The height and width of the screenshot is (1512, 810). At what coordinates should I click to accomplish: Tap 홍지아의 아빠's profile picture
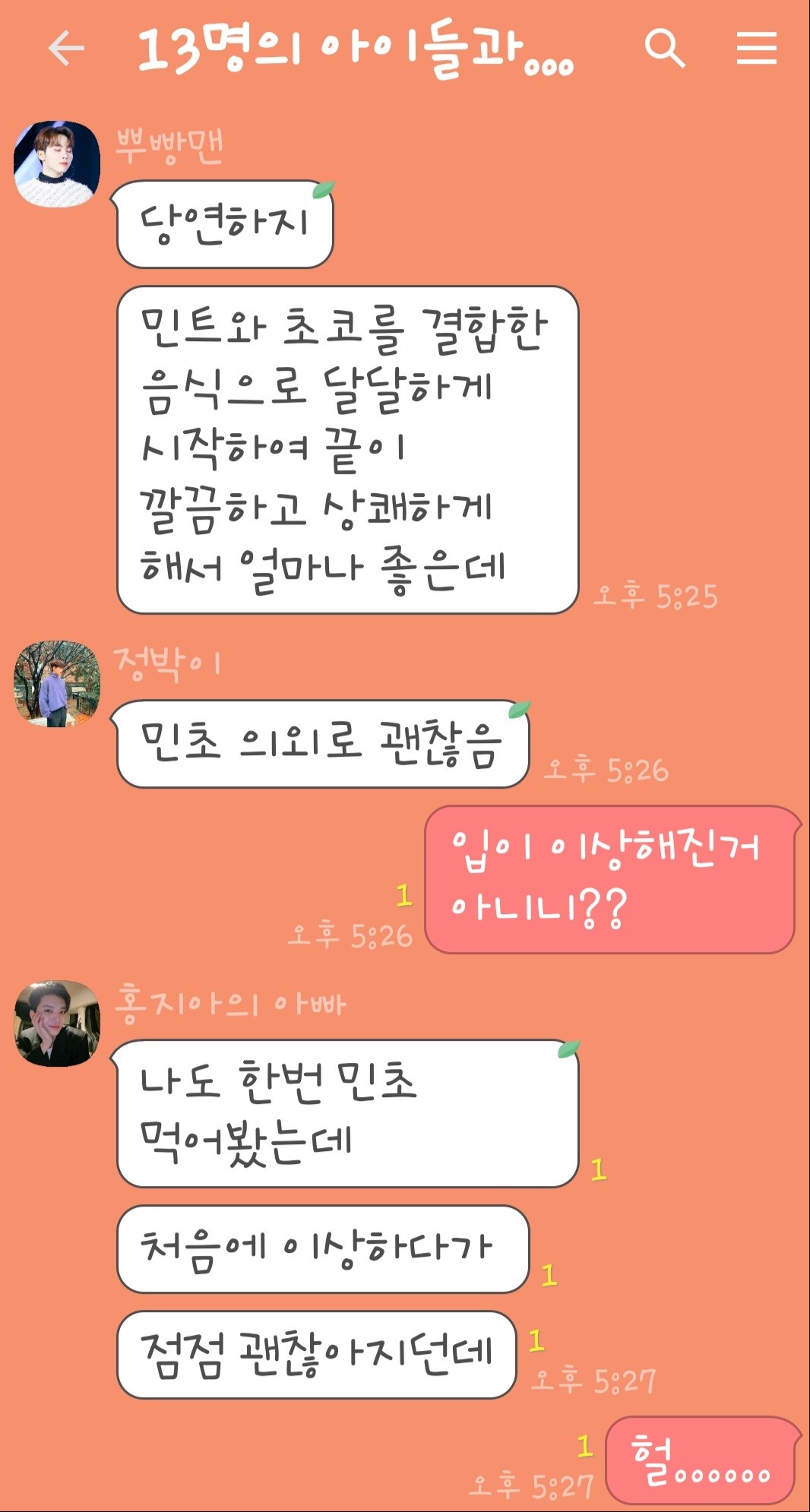pyautogui.click(x=57, y=1023)
